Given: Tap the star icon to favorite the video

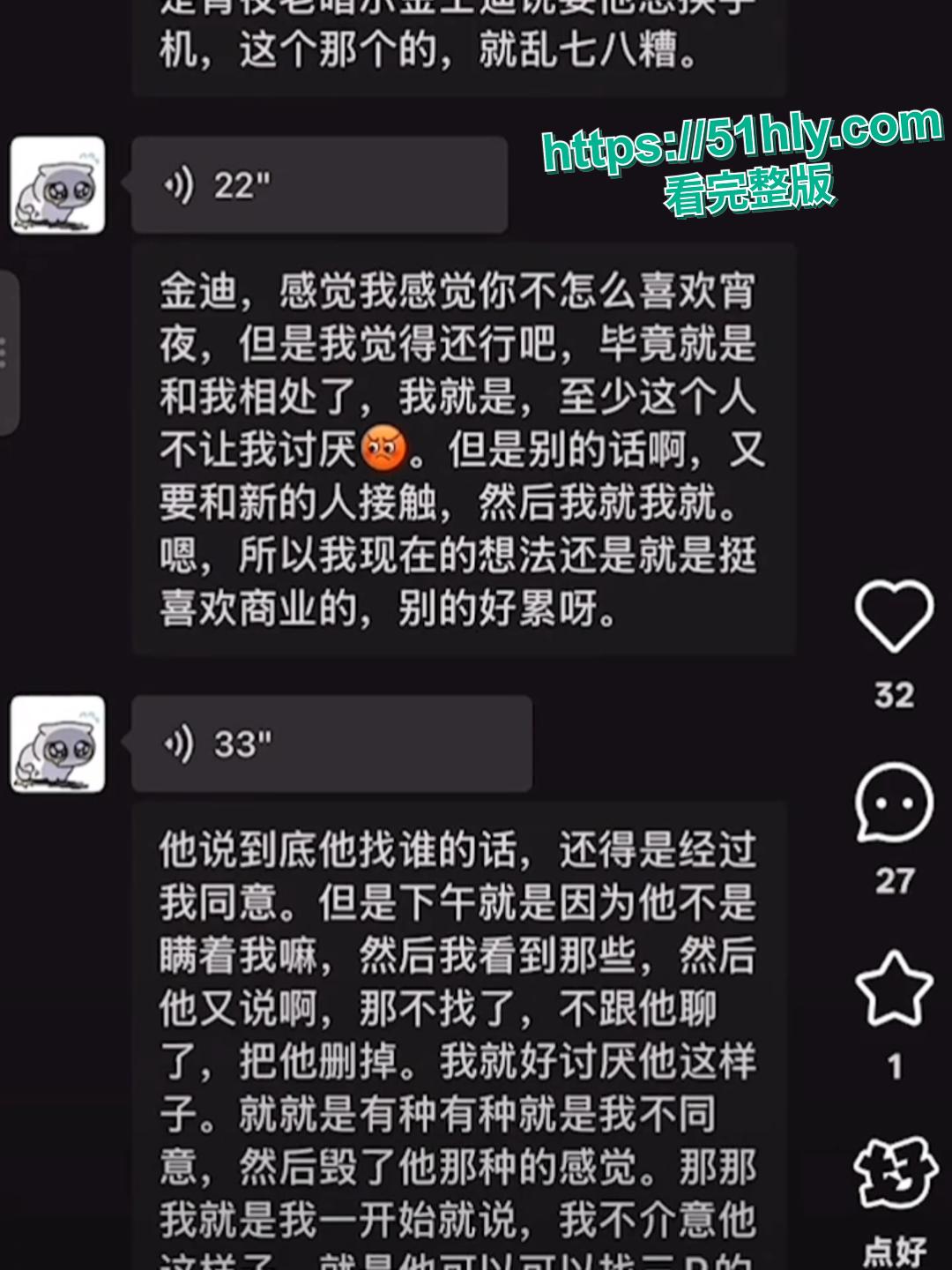Looking at the screenshot, I should (894, 986).
